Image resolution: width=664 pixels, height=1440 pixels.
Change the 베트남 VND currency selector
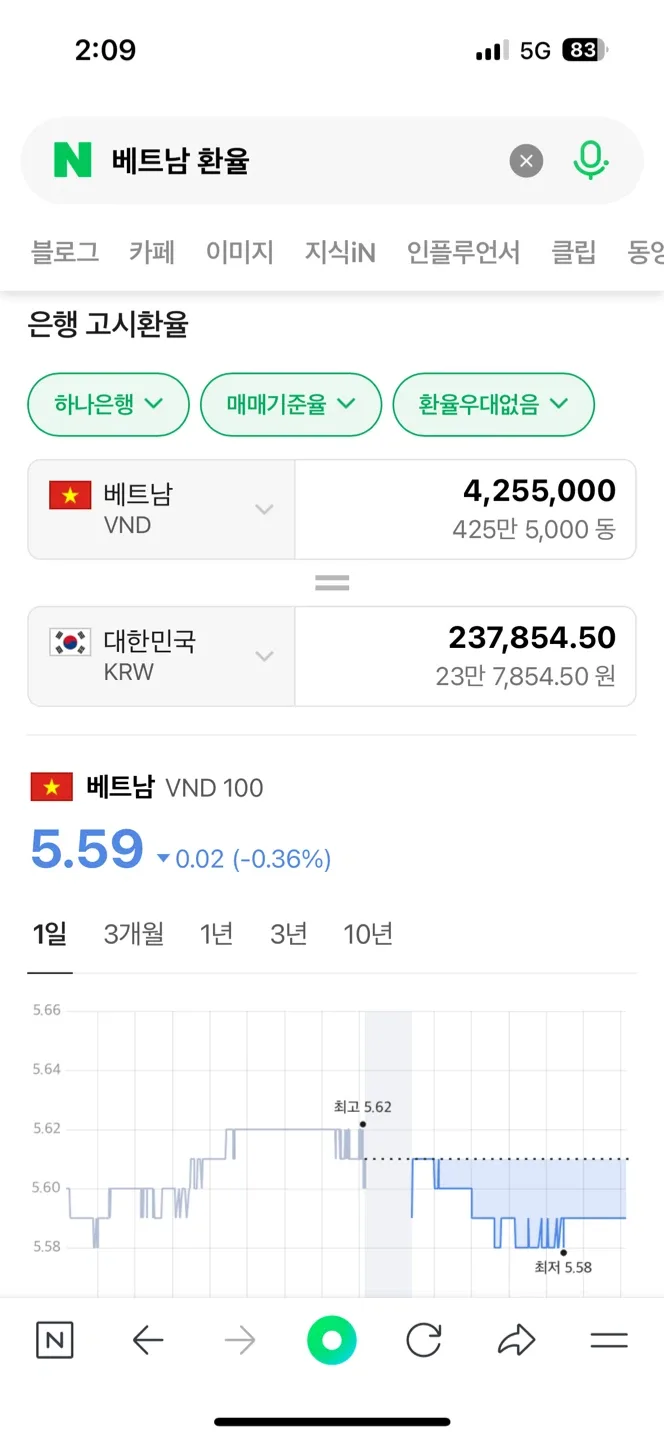pos(162,509)
